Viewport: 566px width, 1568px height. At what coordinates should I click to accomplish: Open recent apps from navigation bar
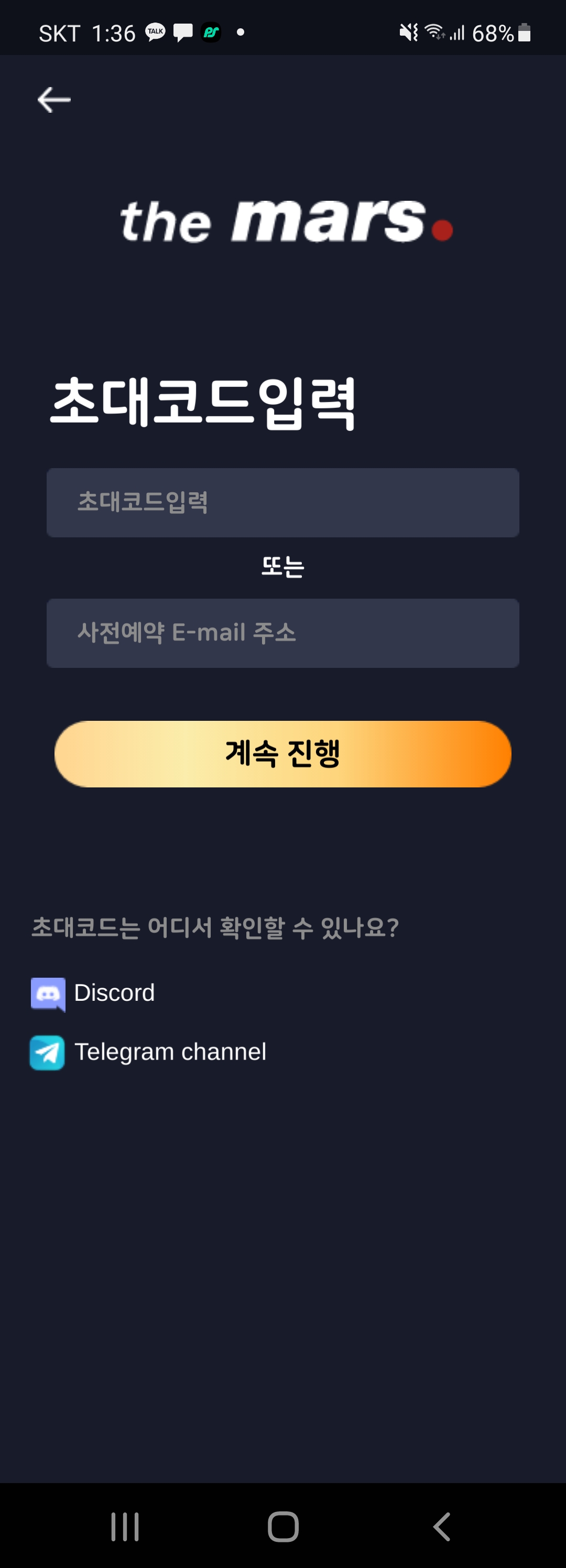pos(125,1526)
